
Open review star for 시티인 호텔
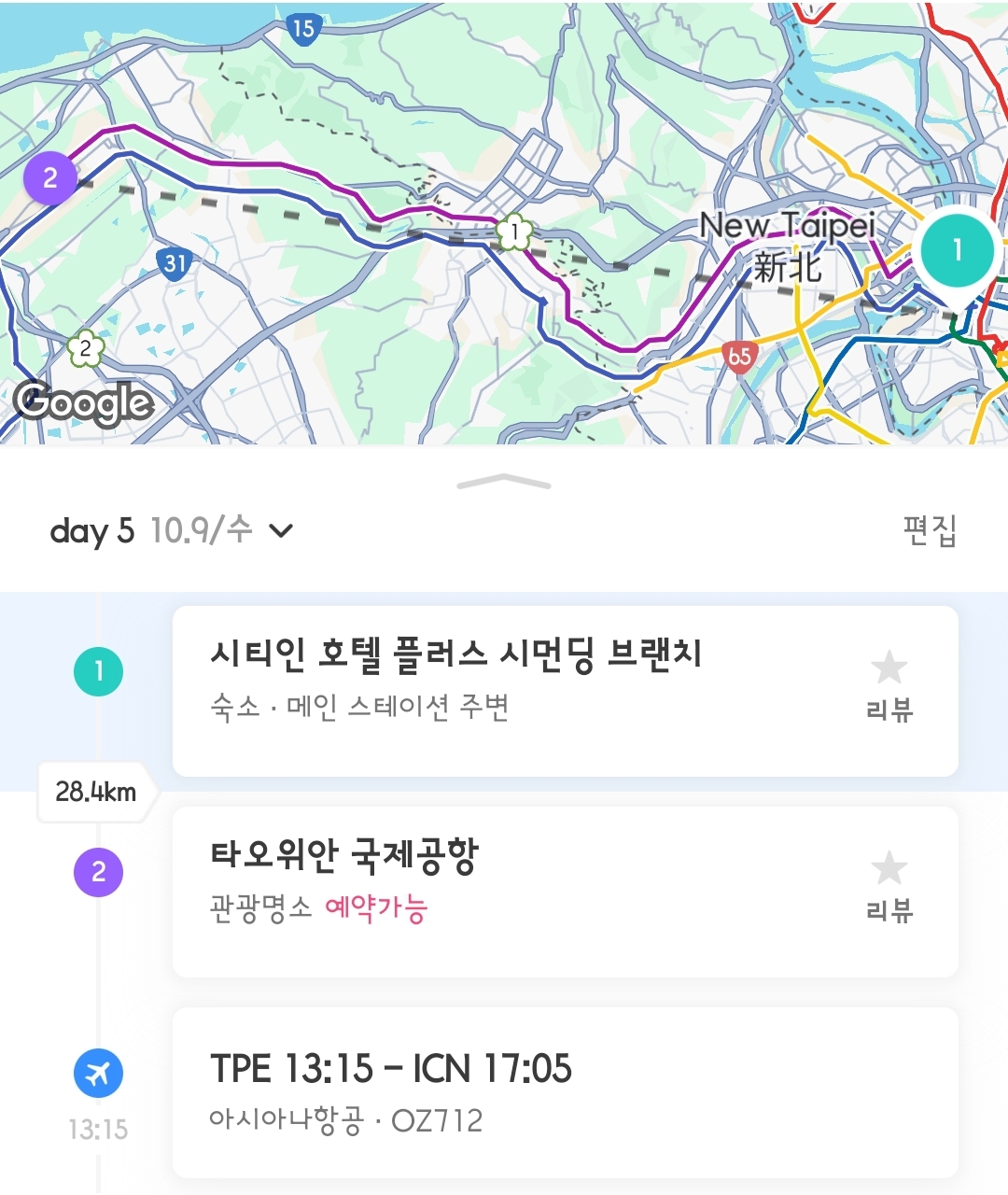coord(889,687)
